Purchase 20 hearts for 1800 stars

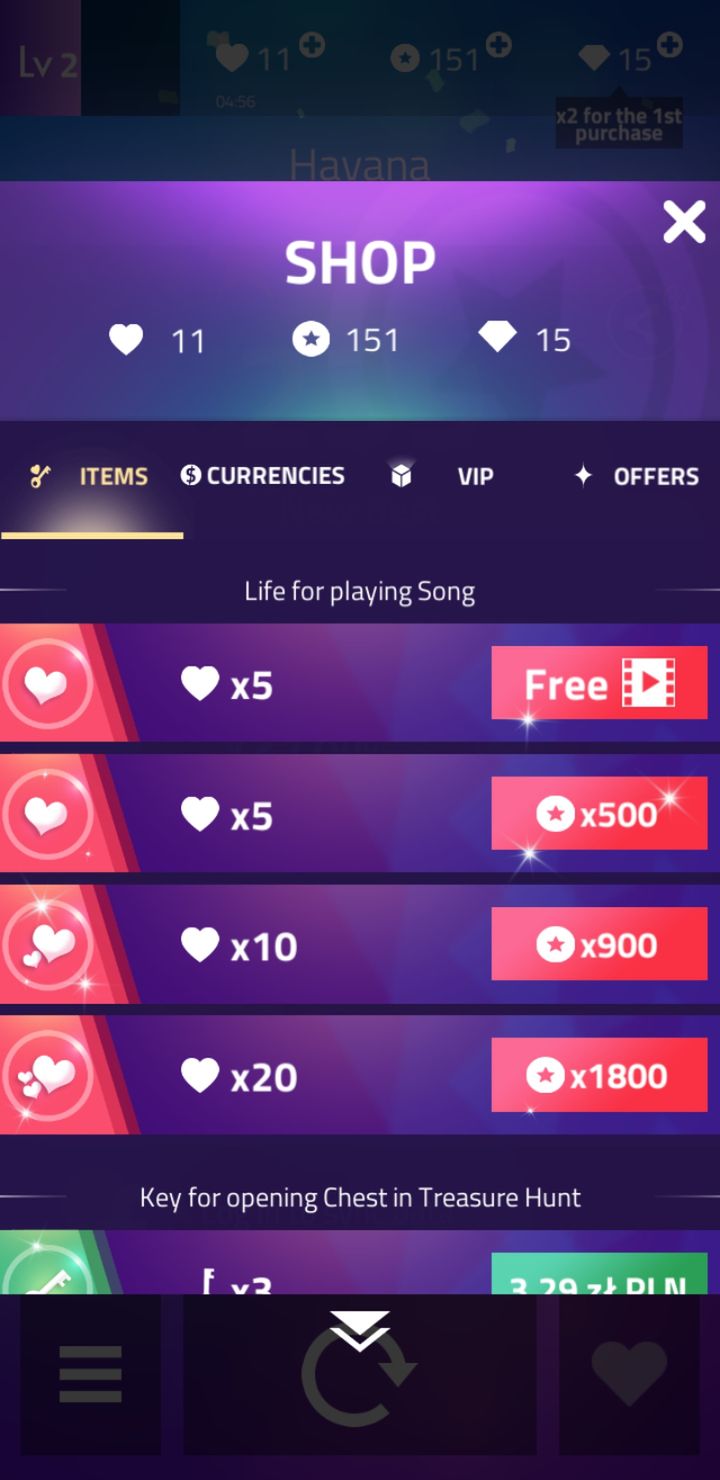(599, 1075)
